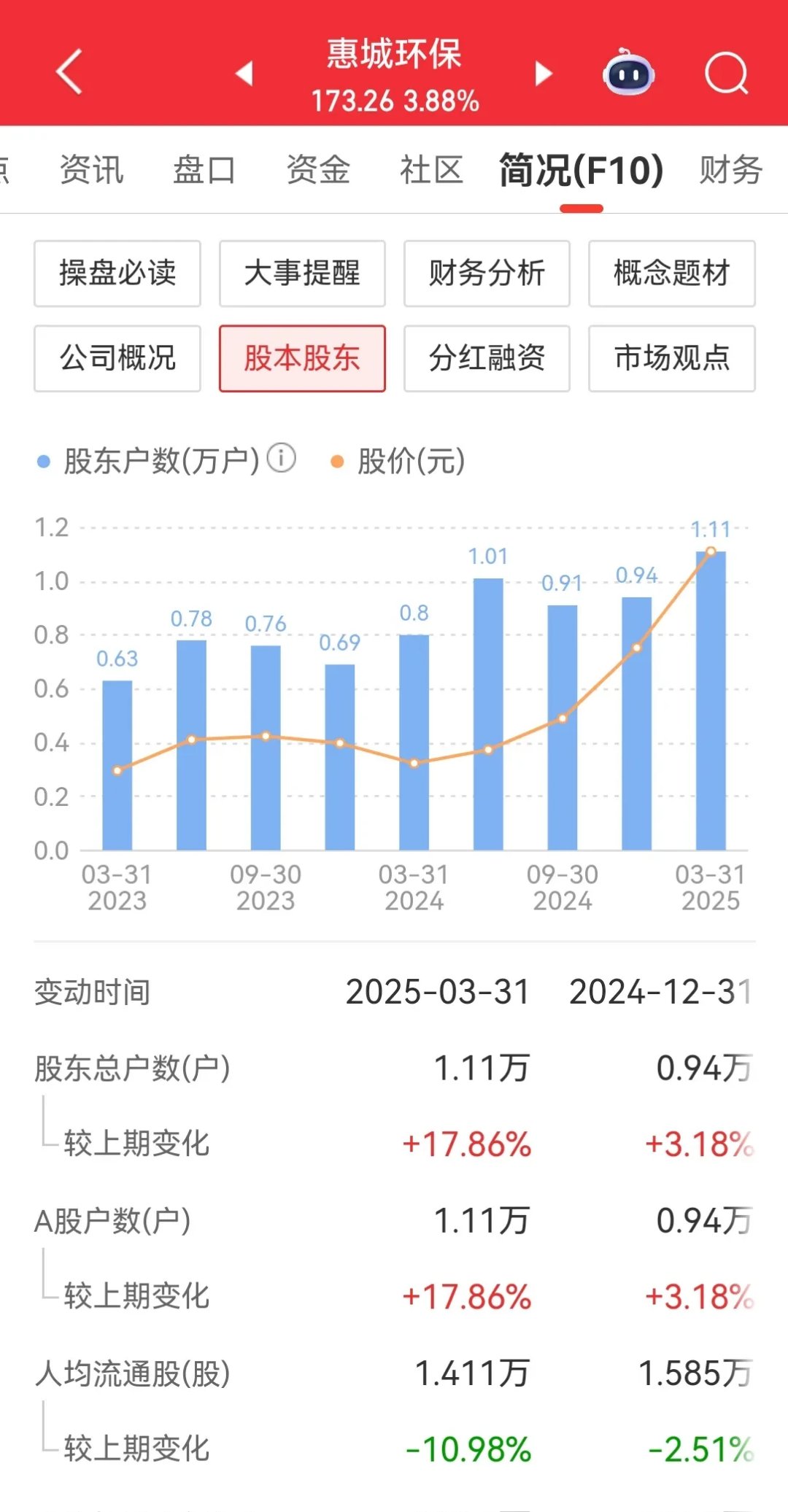Switch to next stock with the right arrow

(x=541, y=73)
